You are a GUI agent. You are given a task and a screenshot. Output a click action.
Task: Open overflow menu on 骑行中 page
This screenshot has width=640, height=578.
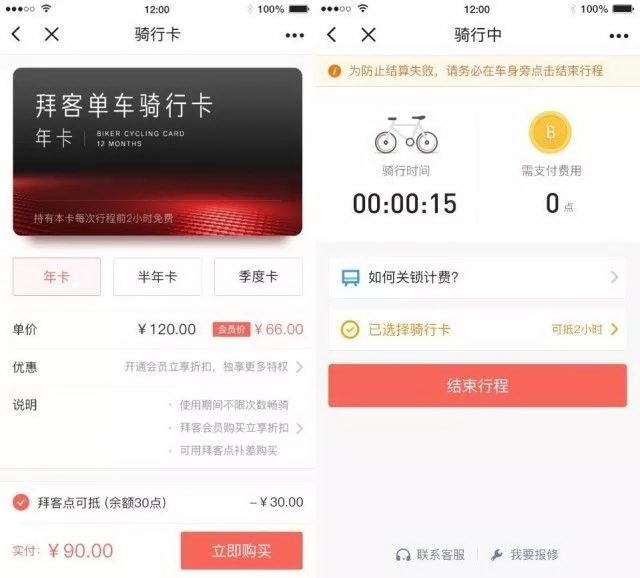click(x=611, y=35)
